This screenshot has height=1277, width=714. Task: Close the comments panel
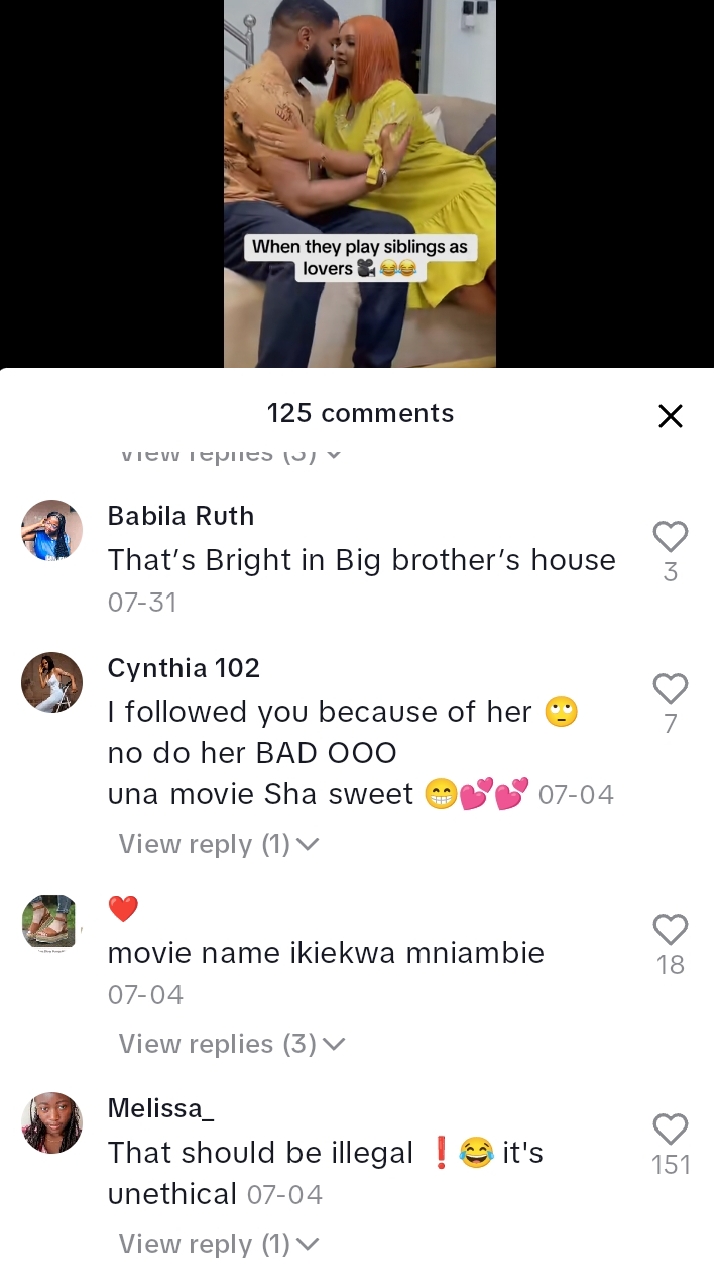pyautogui.click(x=670, y=416)
